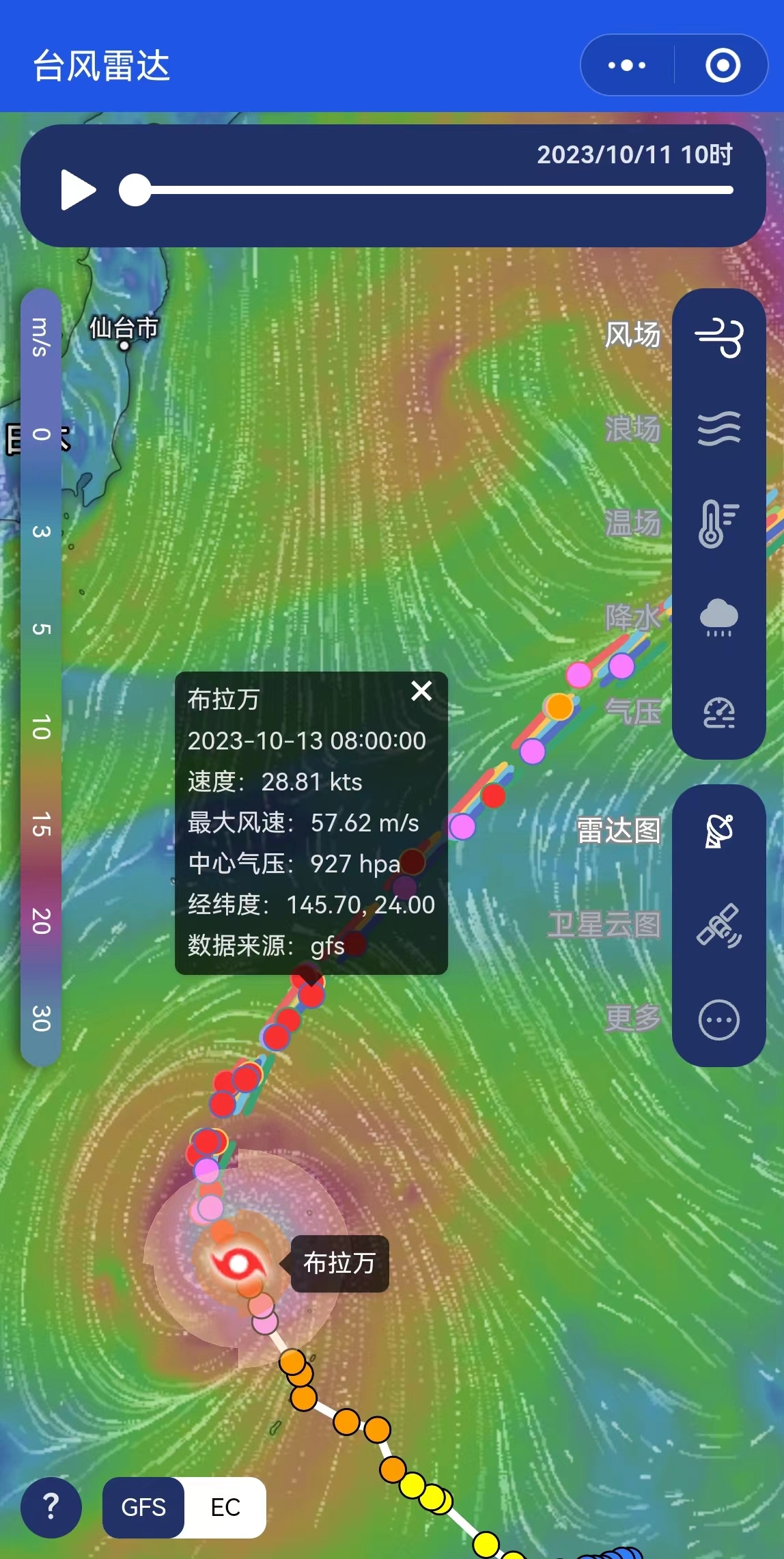Dismiss the 布拉万 typhoon info popup
Screen dimensions: 784x1559
coord(421,691)
